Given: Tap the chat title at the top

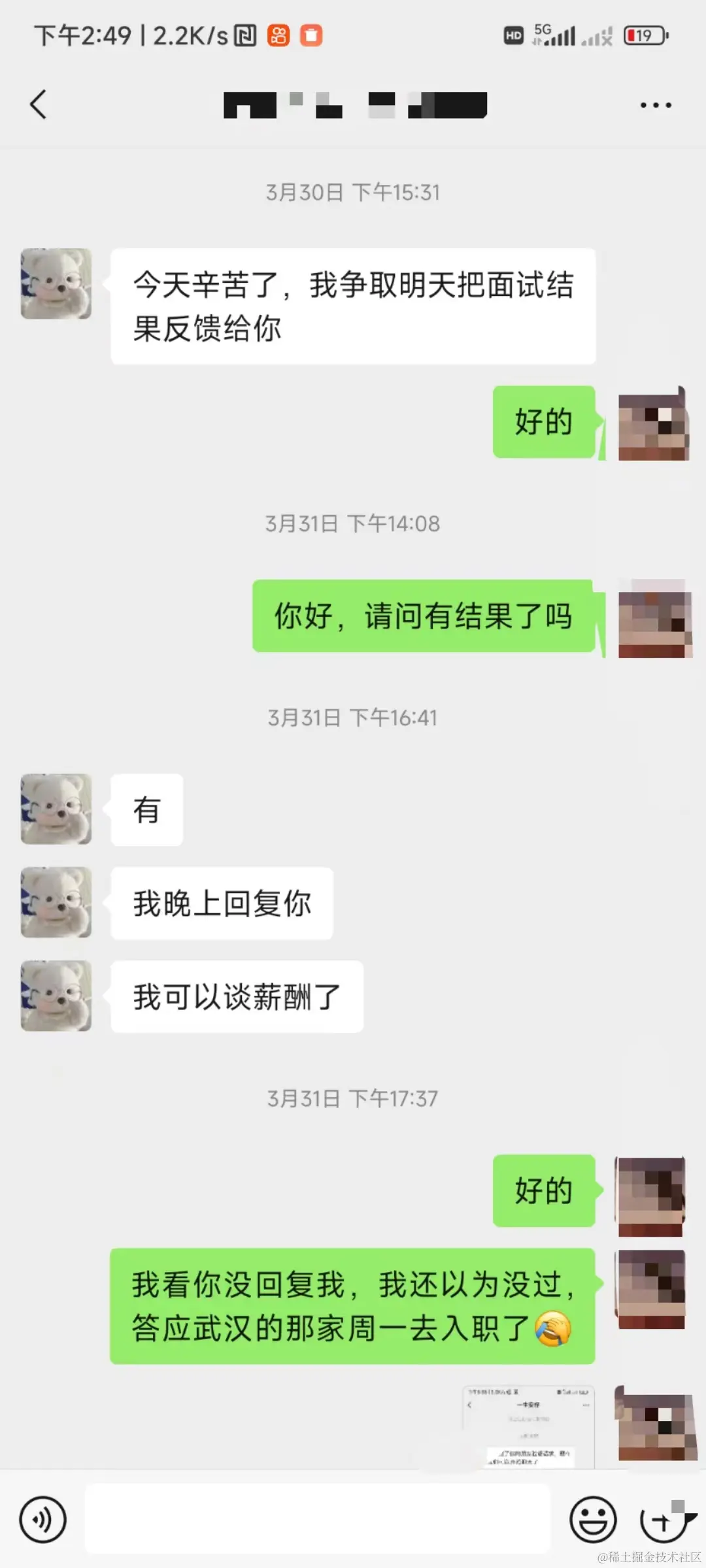Looking at the screenshot, I should (353, 105).
